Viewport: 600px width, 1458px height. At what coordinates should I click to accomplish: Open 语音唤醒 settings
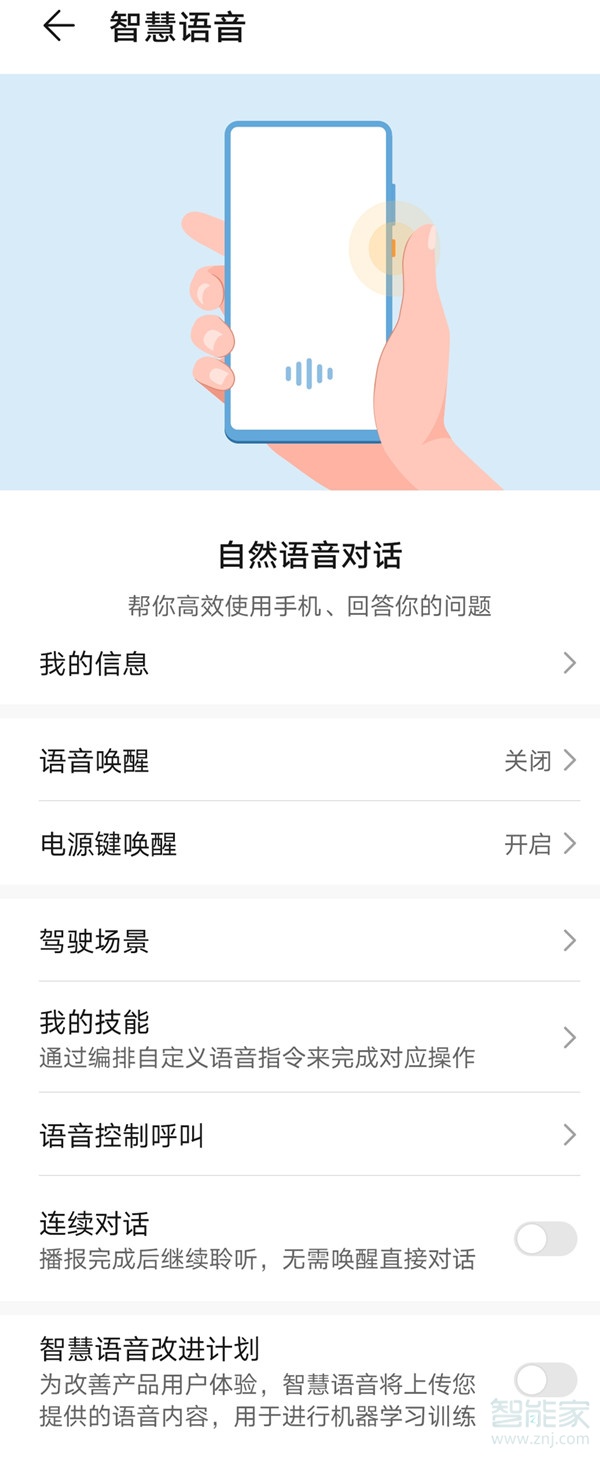pyautogui.click(x=300, y=761)
